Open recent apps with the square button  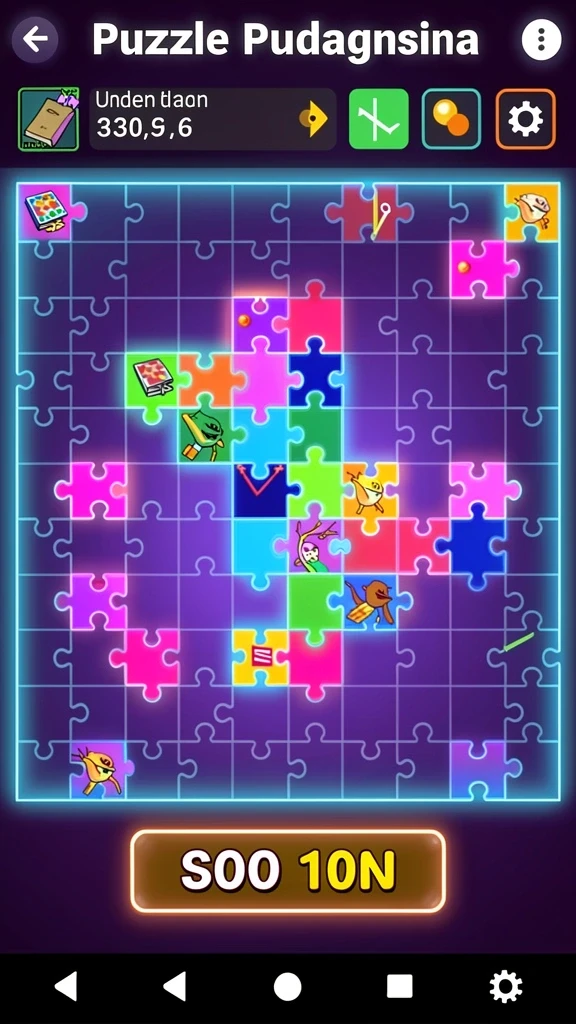point(399,986)
